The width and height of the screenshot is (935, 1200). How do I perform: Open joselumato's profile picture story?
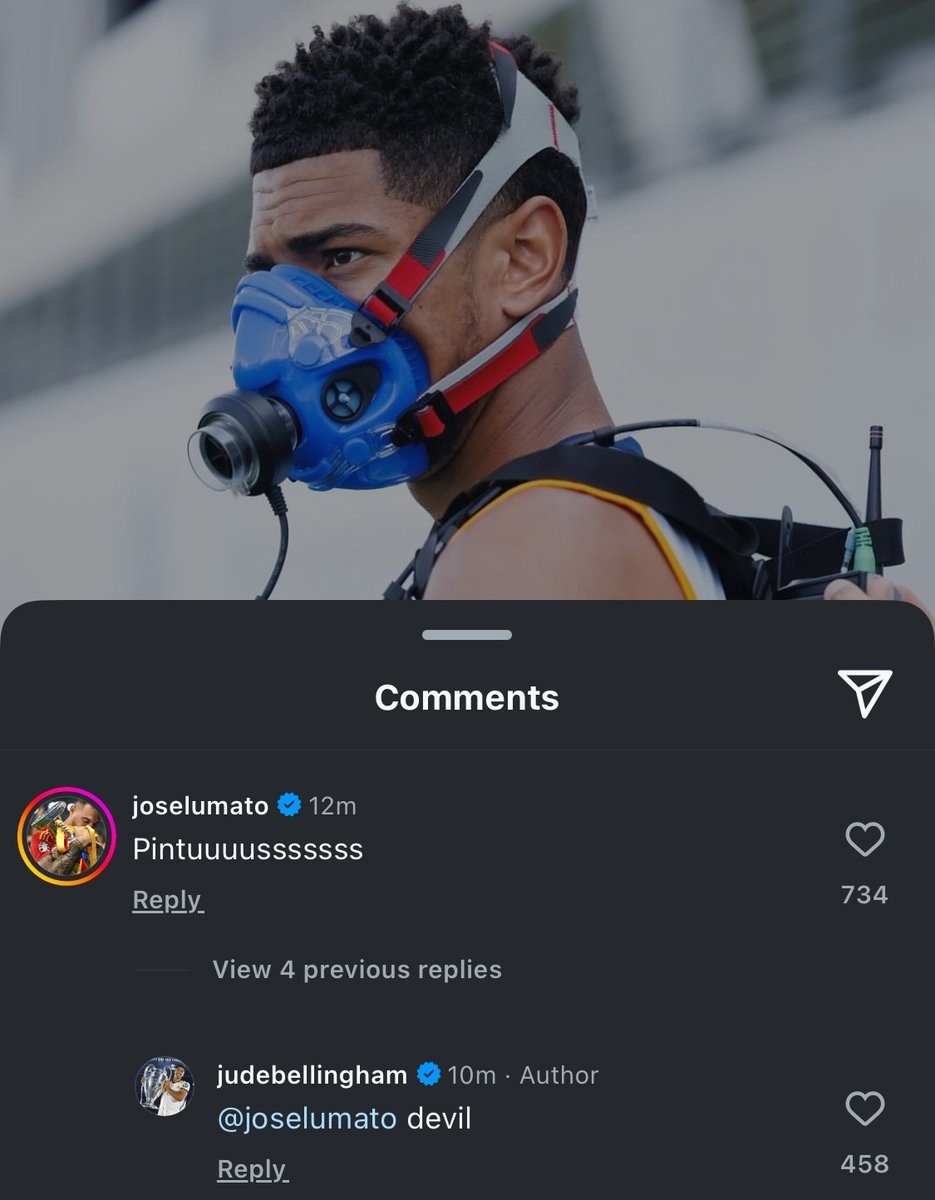(67, 836)
